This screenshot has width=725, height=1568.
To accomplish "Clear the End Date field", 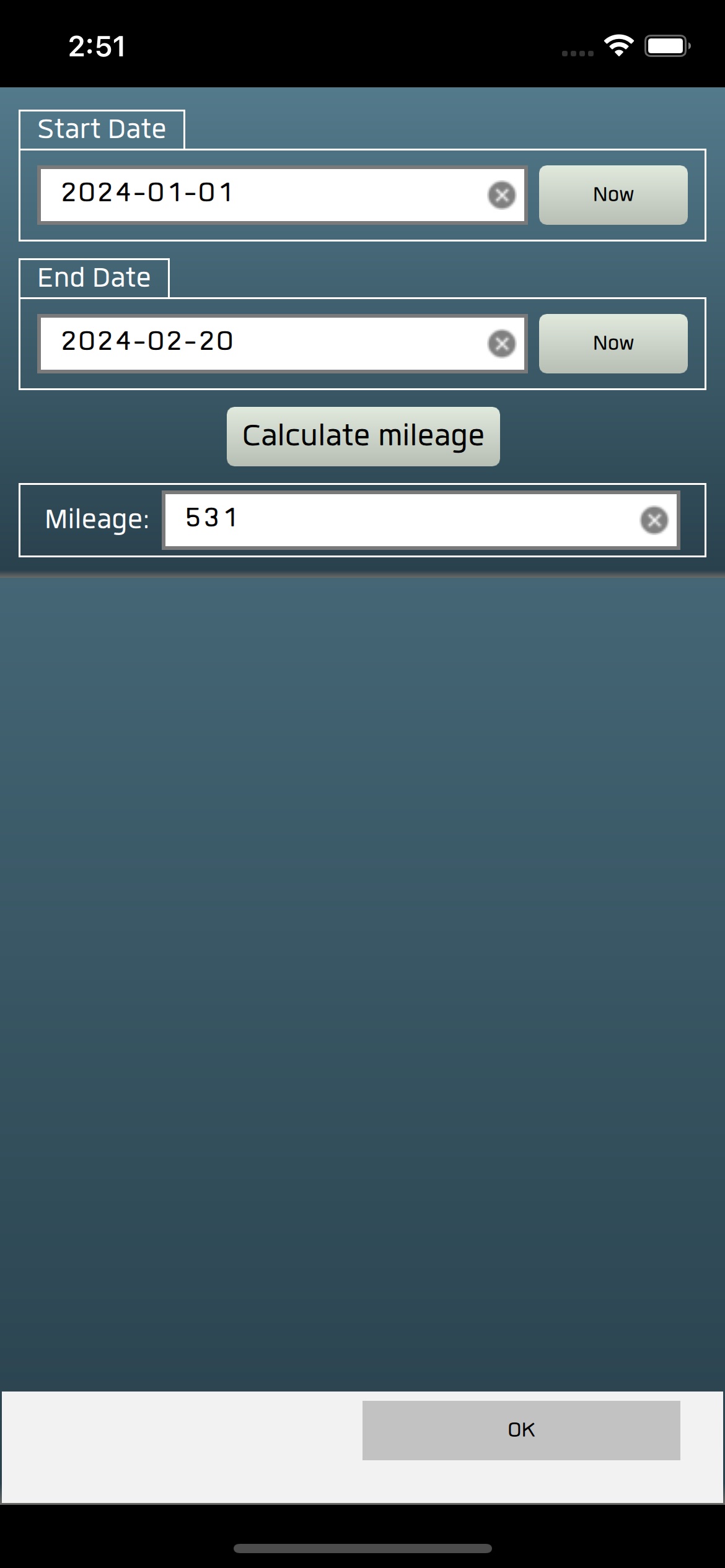I will pos(501,344).
